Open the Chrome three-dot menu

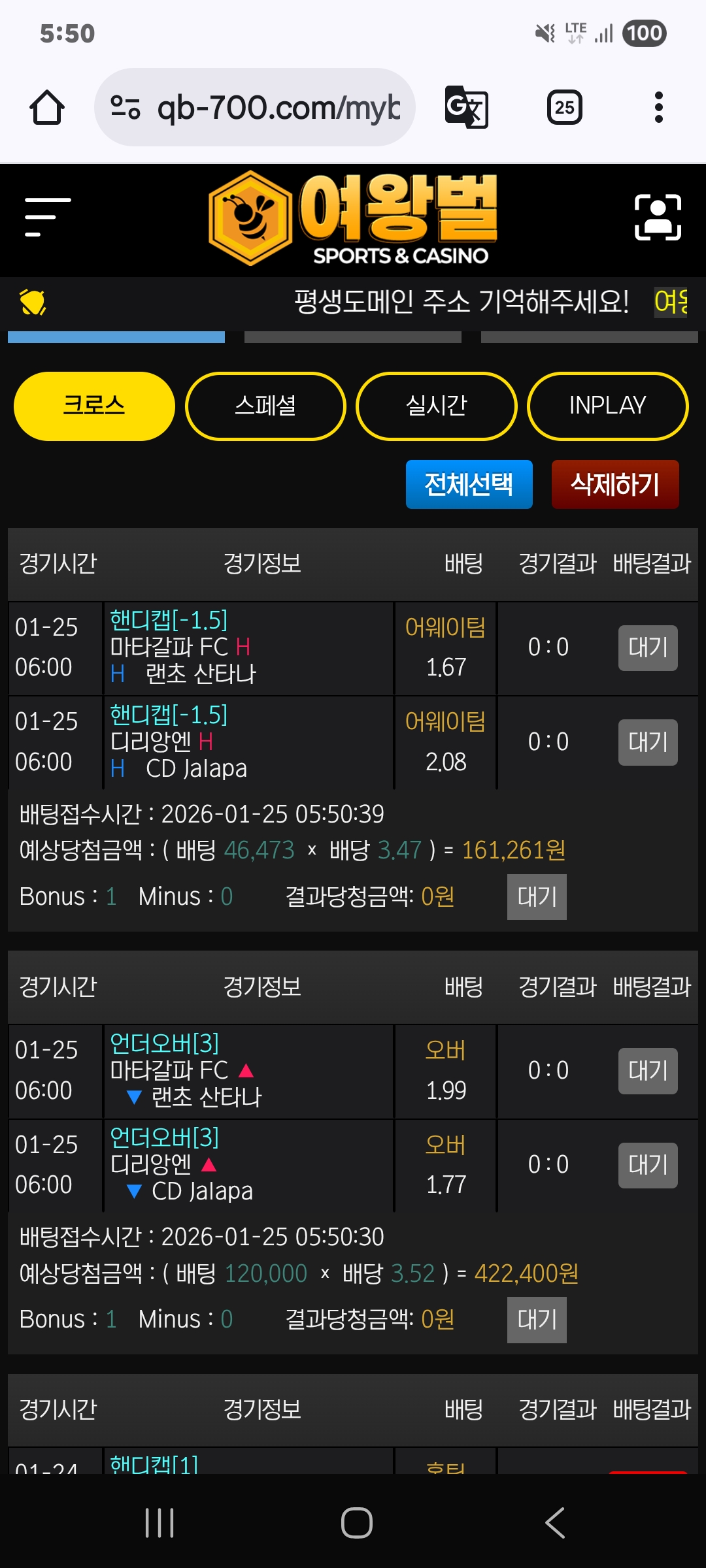tap(658, 106)
